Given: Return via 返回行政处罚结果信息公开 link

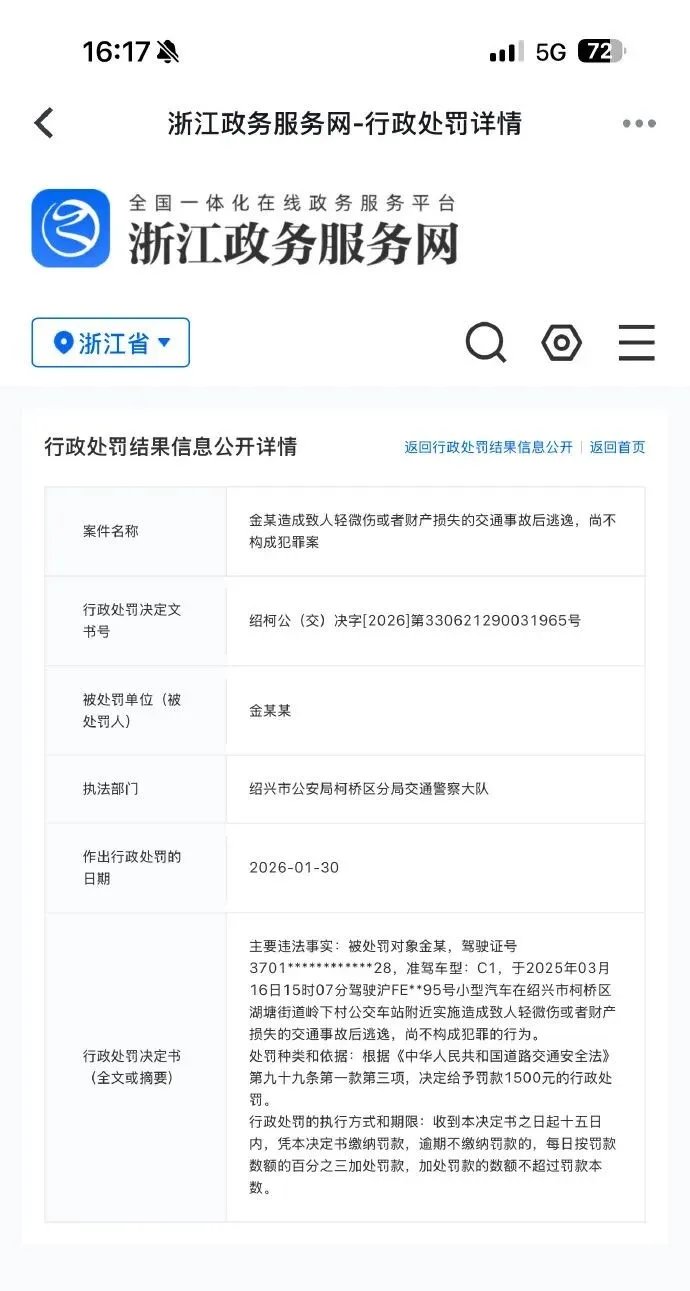Looking at the screenshot, I should pyautogui.click(x=488, y=447).
